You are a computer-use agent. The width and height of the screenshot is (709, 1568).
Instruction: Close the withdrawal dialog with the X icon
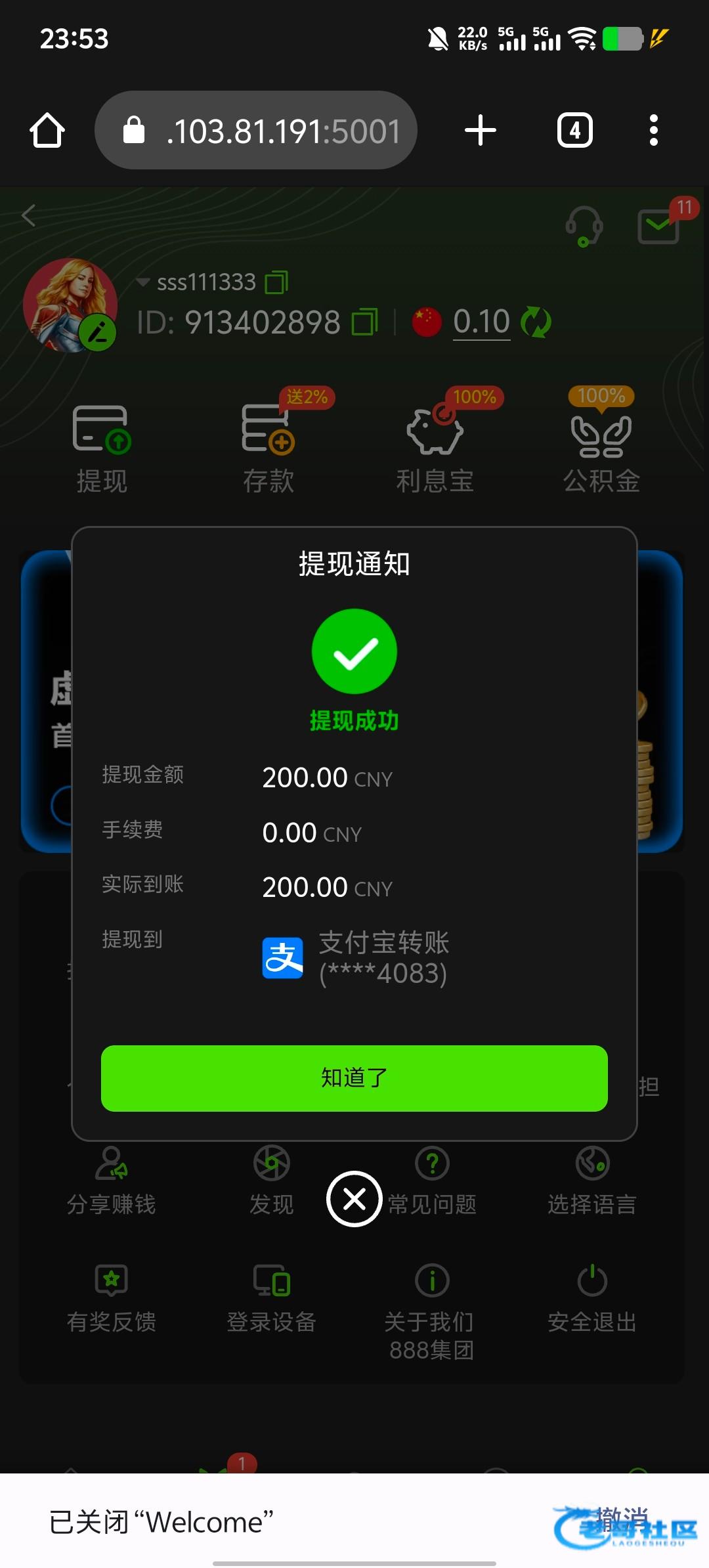[354, 1199]
